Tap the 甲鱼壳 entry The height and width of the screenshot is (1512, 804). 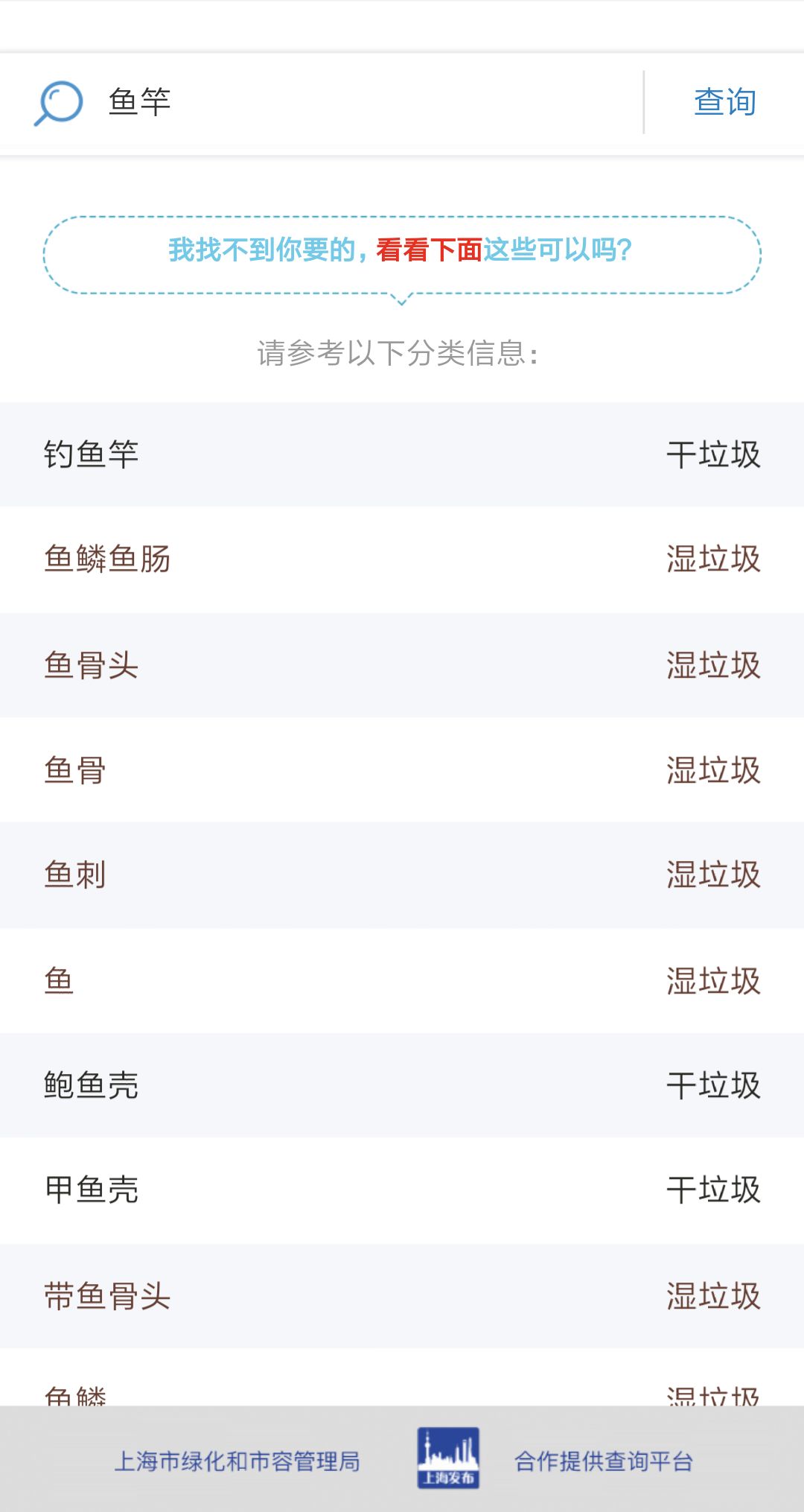pos(402,1190)
